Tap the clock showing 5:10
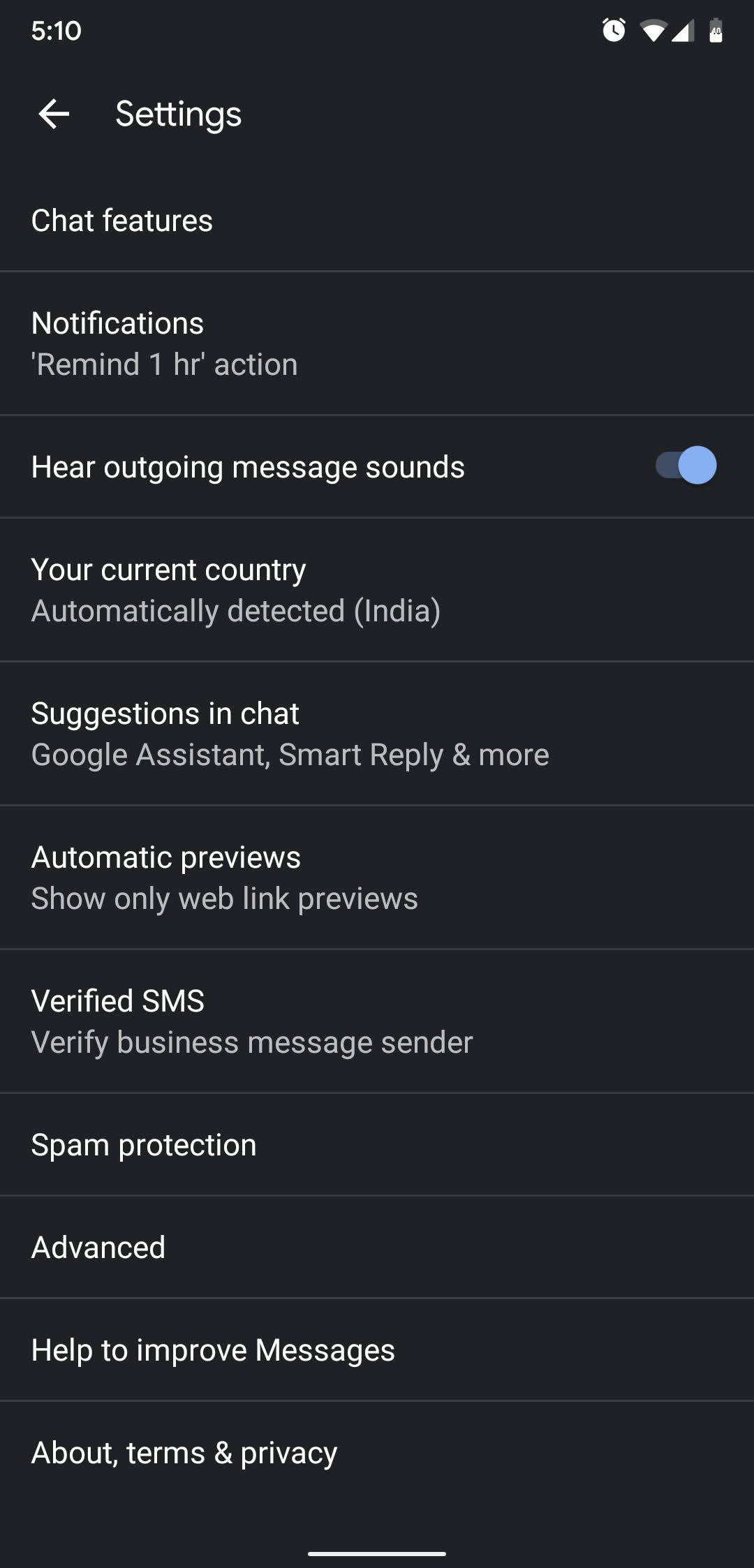The width and height of the screenshot is (754, 1568). coord(55,30)
